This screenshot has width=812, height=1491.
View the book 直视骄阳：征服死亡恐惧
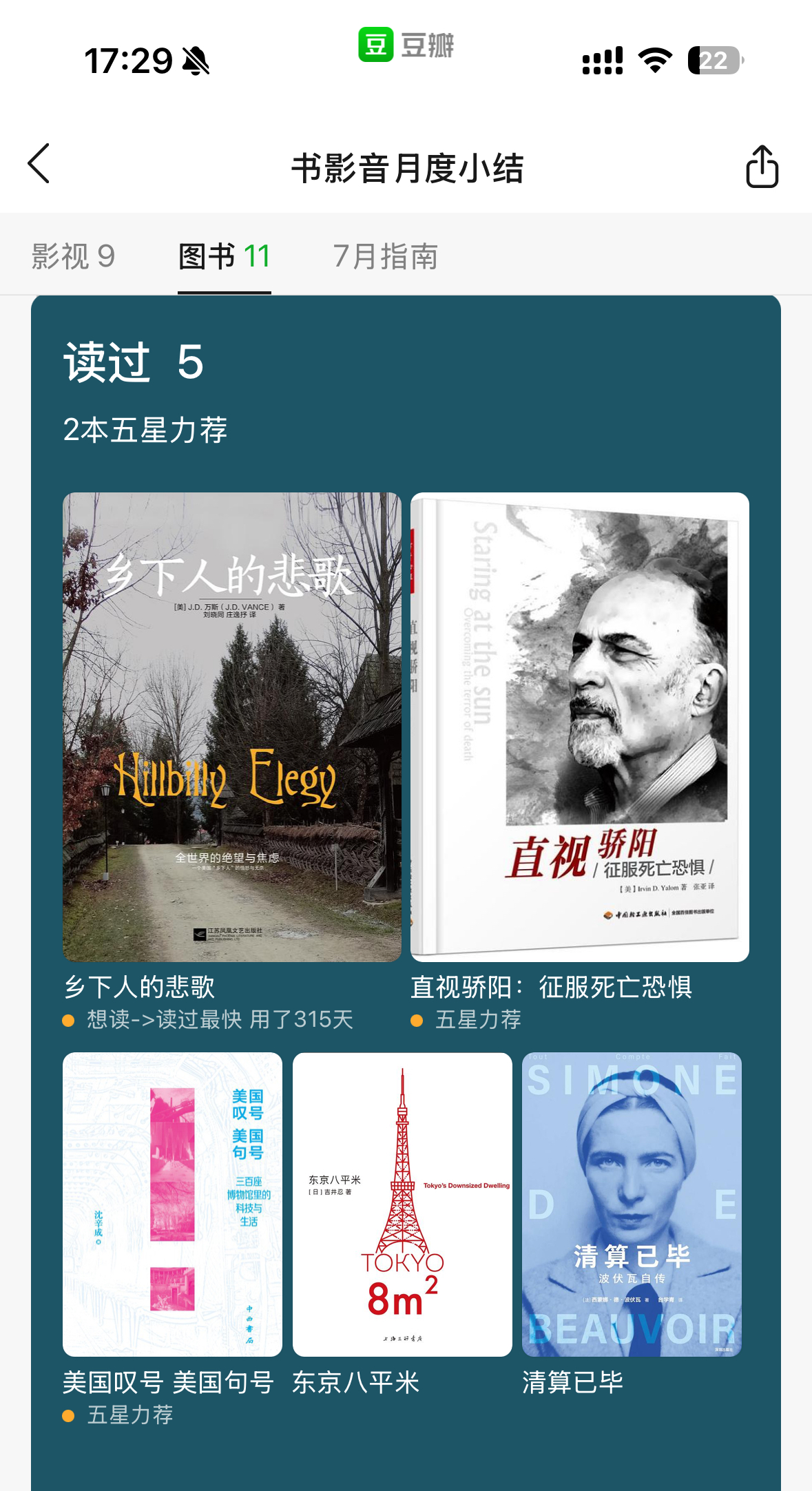pos(579,727)
